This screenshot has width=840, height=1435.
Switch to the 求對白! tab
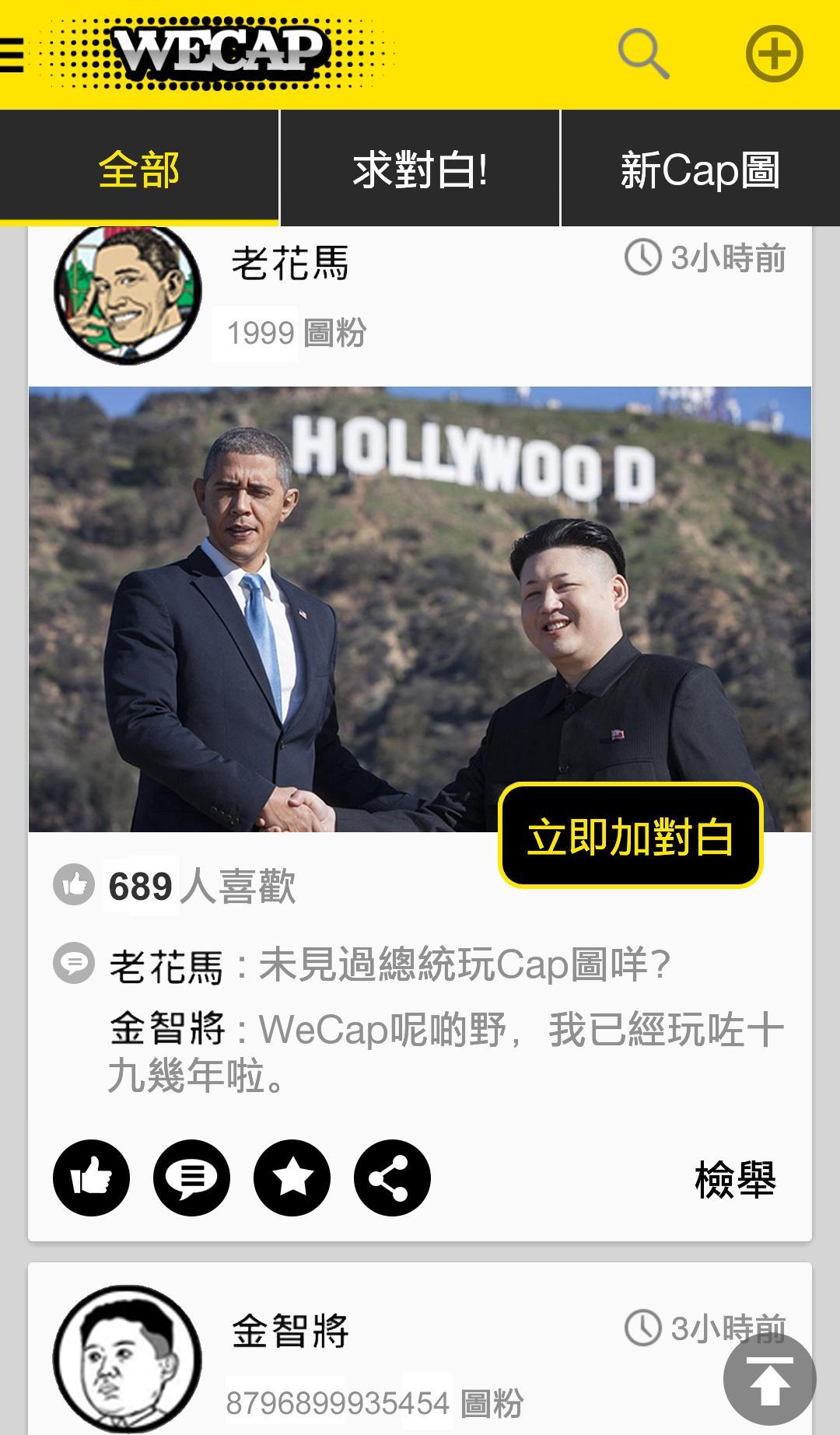420,169
